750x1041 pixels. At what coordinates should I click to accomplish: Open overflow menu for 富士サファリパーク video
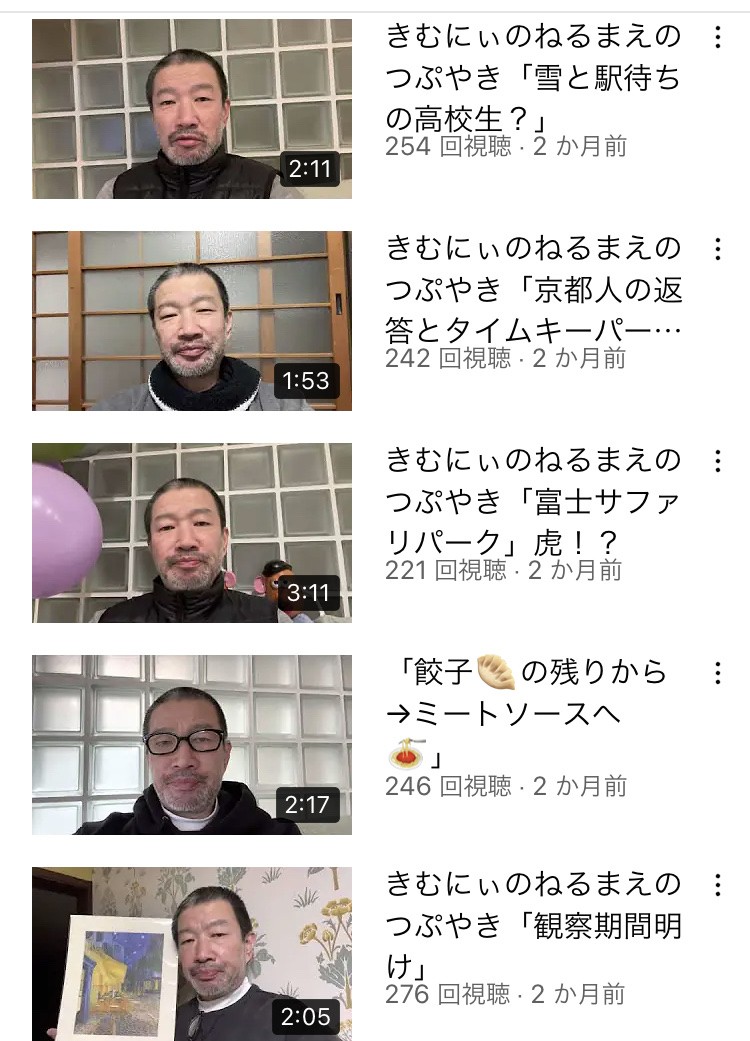717,461
